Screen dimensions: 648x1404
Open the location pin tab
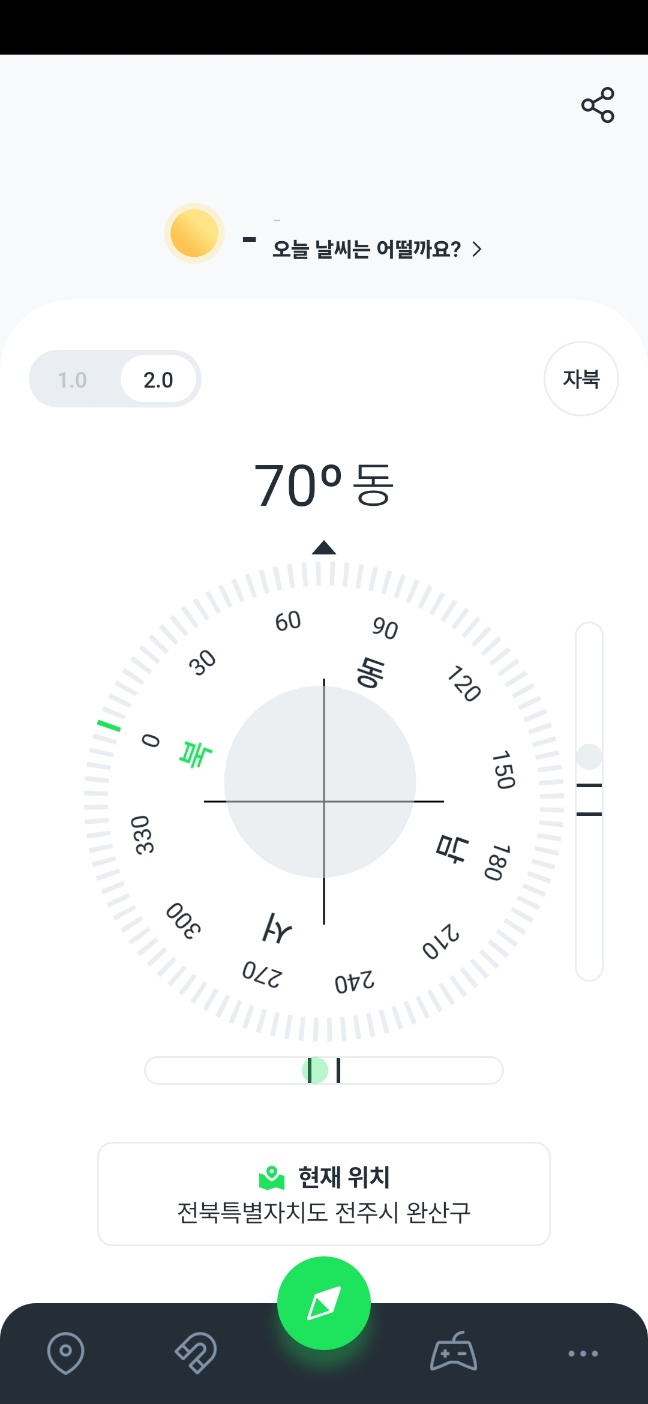click(66, 1354)
